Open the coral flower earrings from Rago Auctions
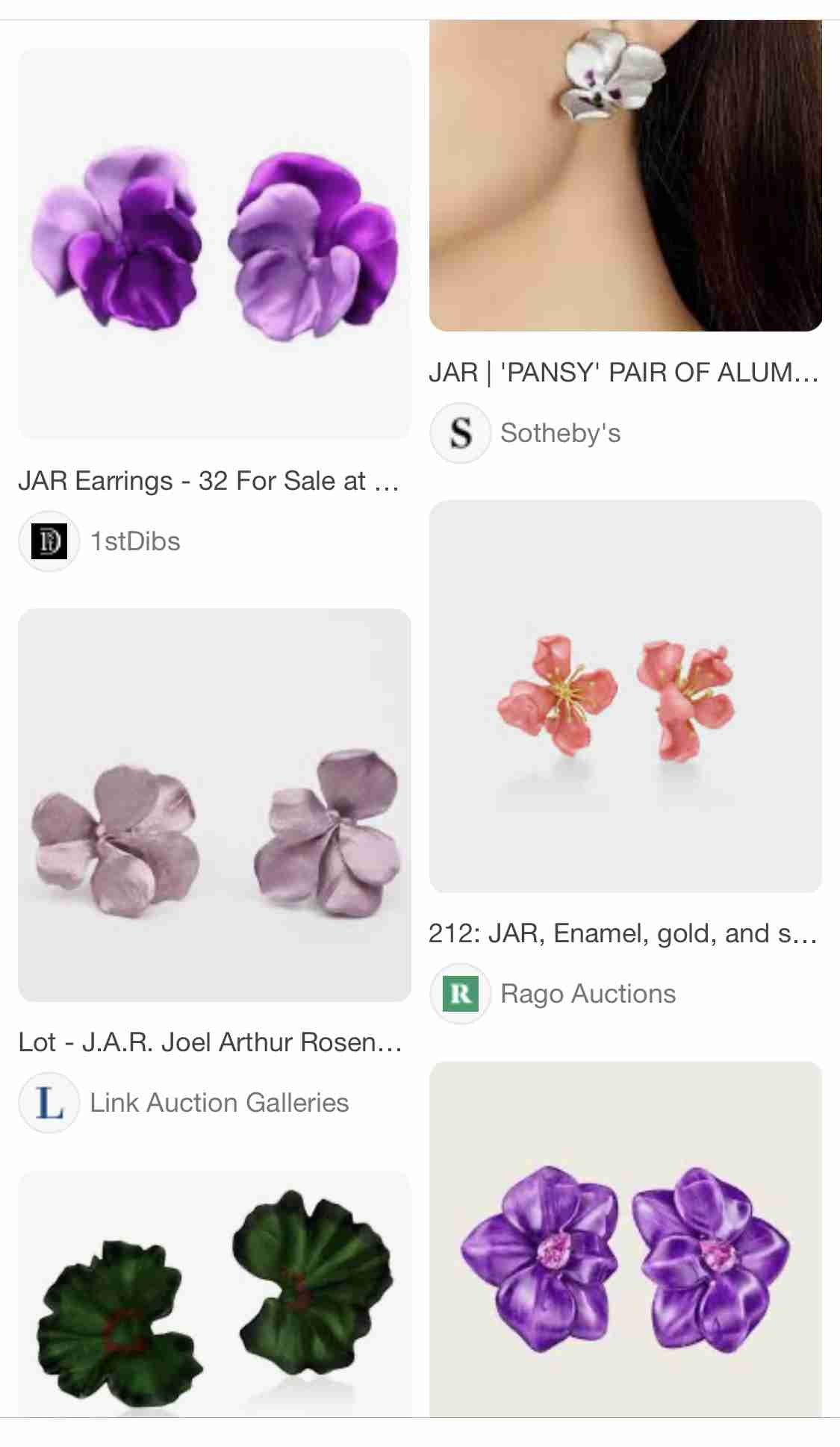This screenshot has height=1447, width=840. pyautogui.click(x=626, y=696)
